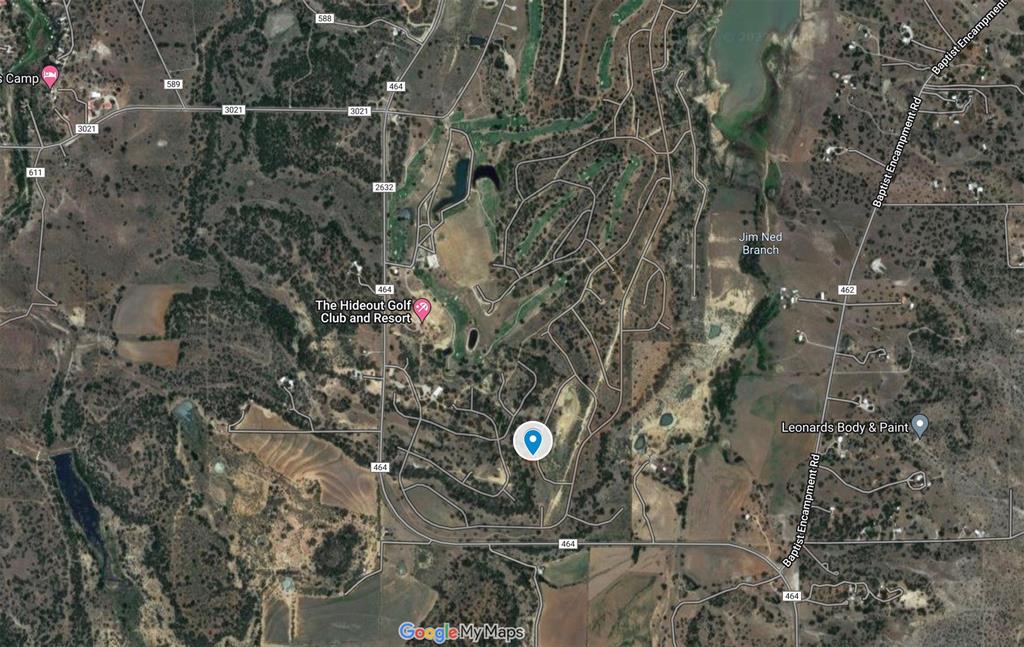Open the pink Camp lodging marker
Image resolution: width=1024 pixels, height=647 pixels.
50,76
